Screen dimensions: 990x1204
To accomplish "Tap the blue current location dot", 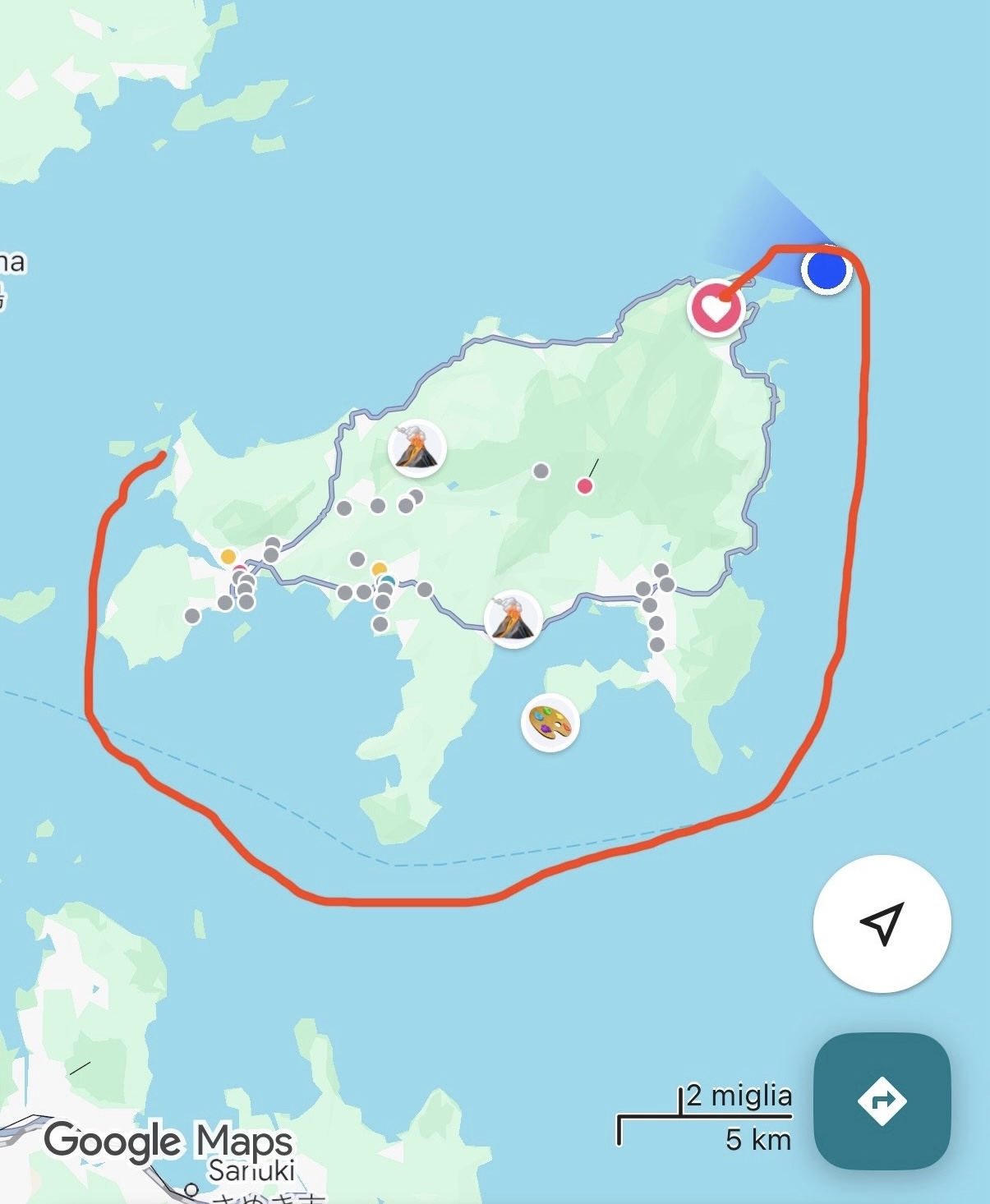I will [827, 270].
